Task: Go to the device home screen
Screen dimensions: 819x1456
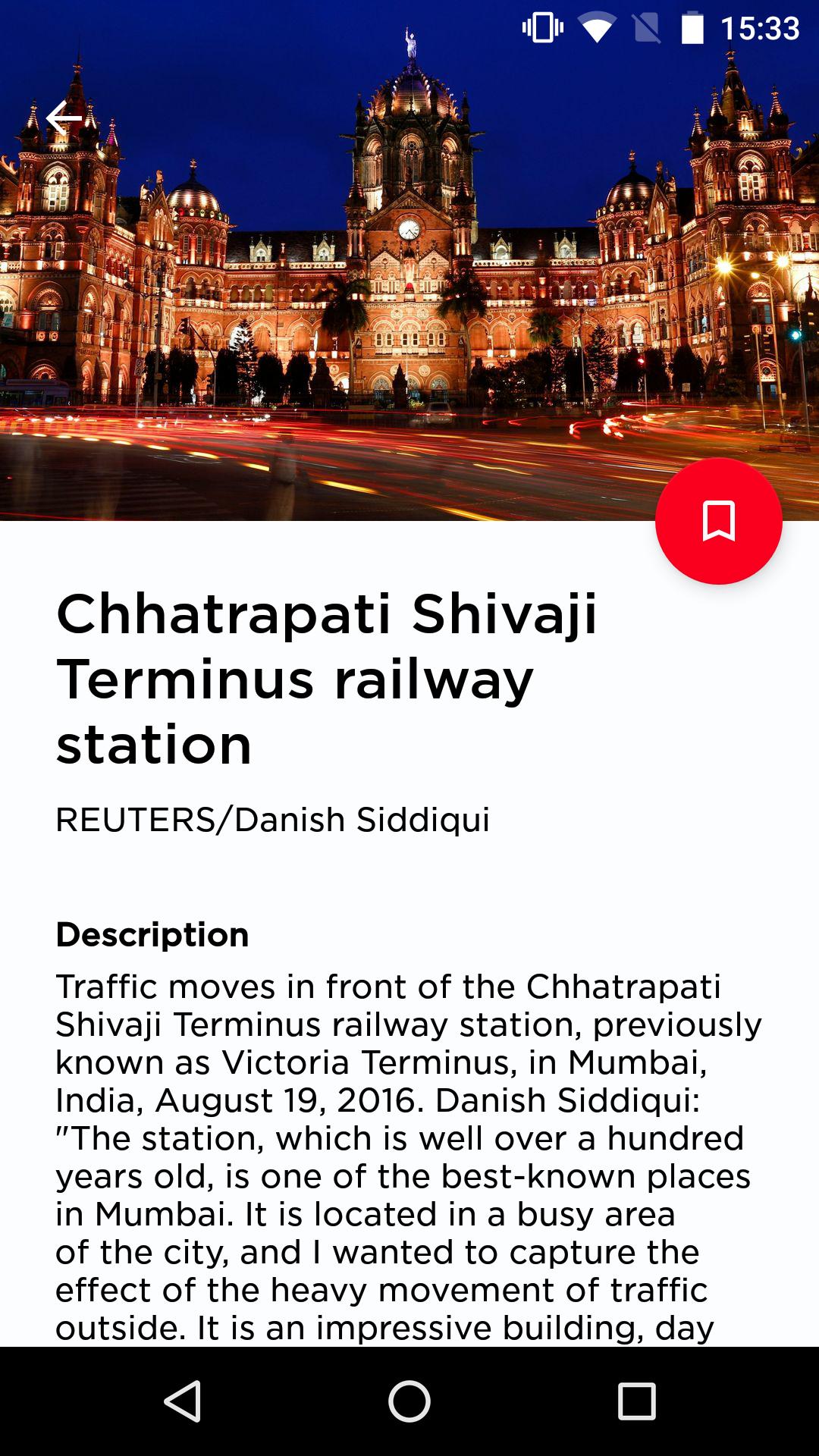Action: 409,1401
